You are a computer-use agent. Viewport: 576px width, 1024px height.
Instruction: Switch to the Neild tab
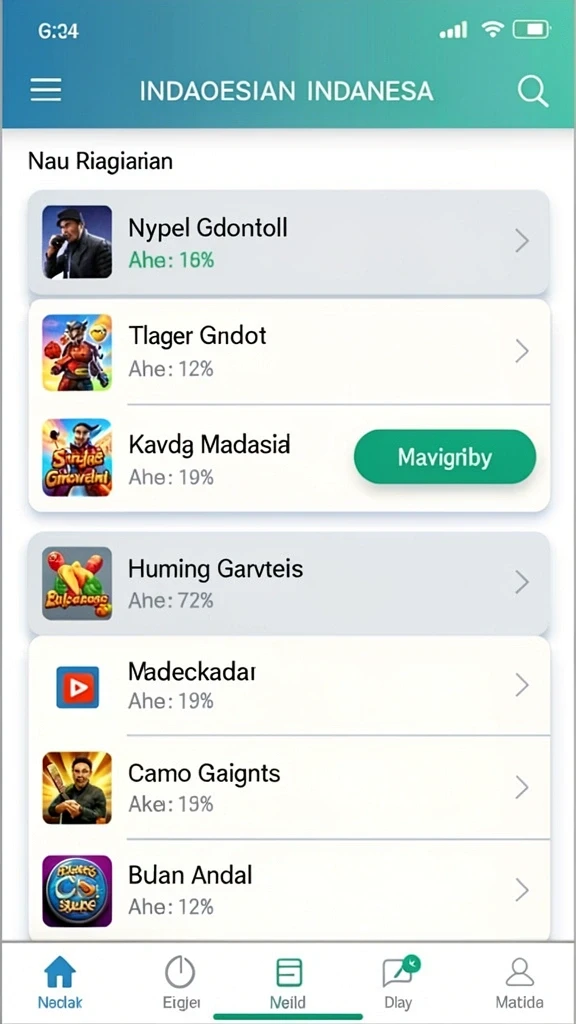(x=288, y=983)
